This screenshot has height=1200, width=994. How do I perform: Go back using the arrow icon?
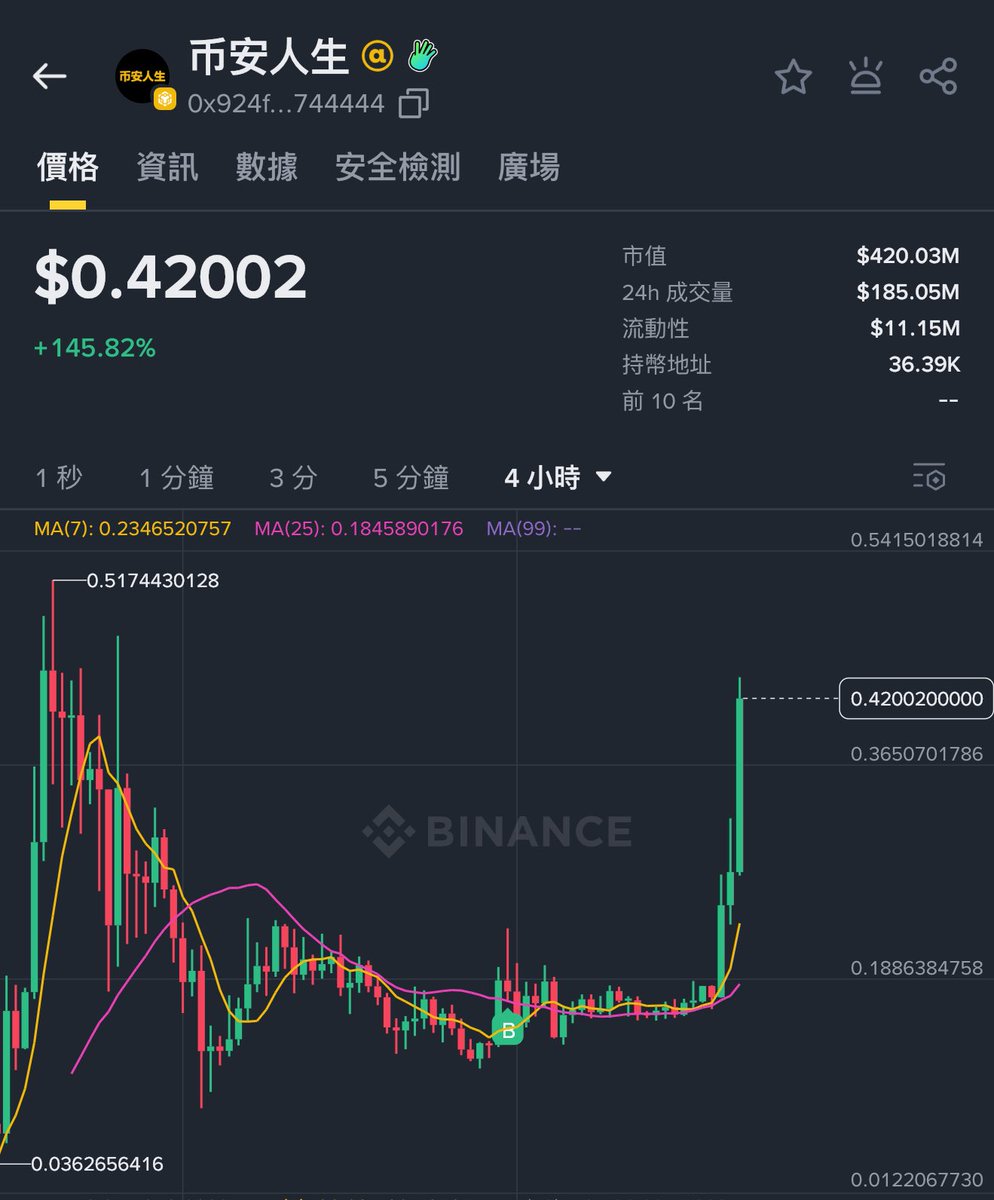[49, 76]
